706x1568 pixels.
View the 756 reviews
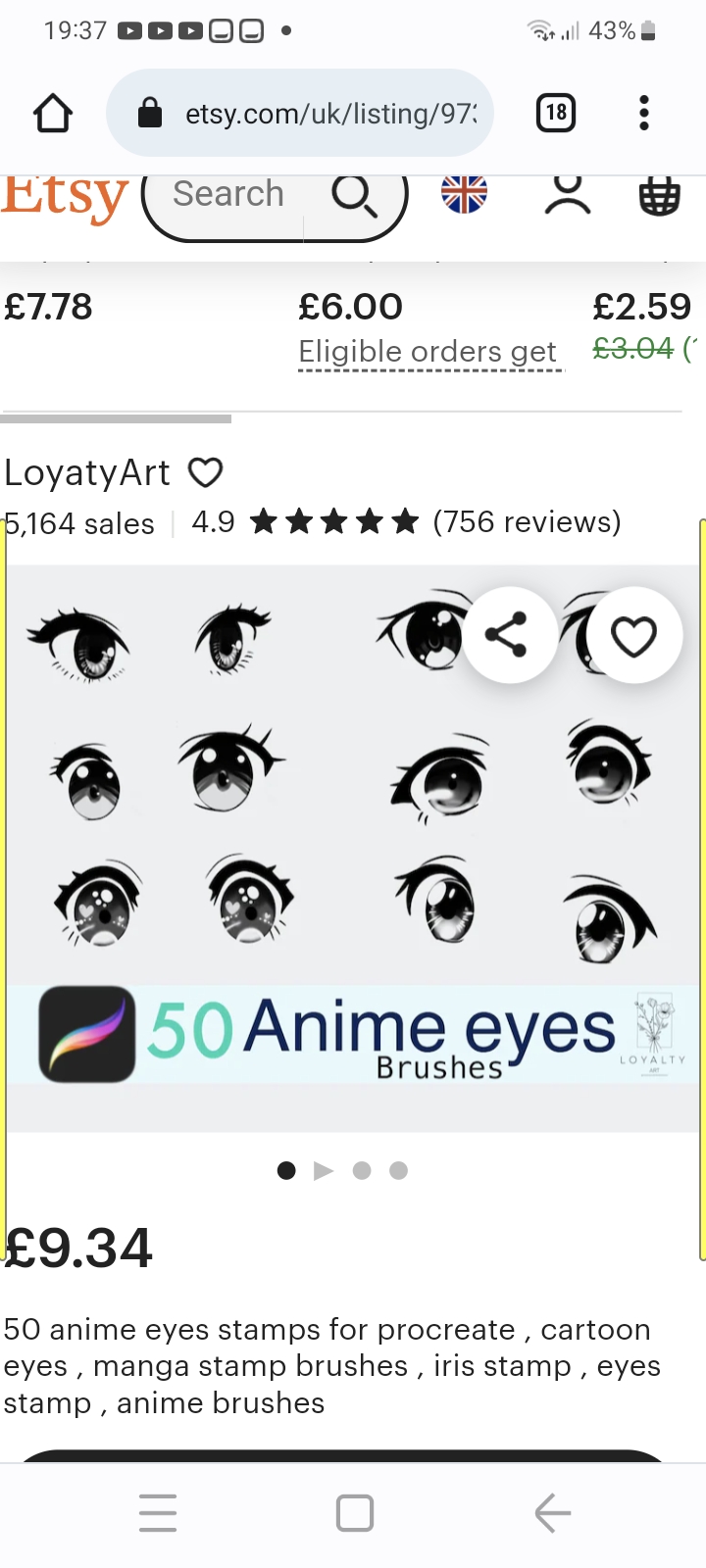(x=527, y=521)
